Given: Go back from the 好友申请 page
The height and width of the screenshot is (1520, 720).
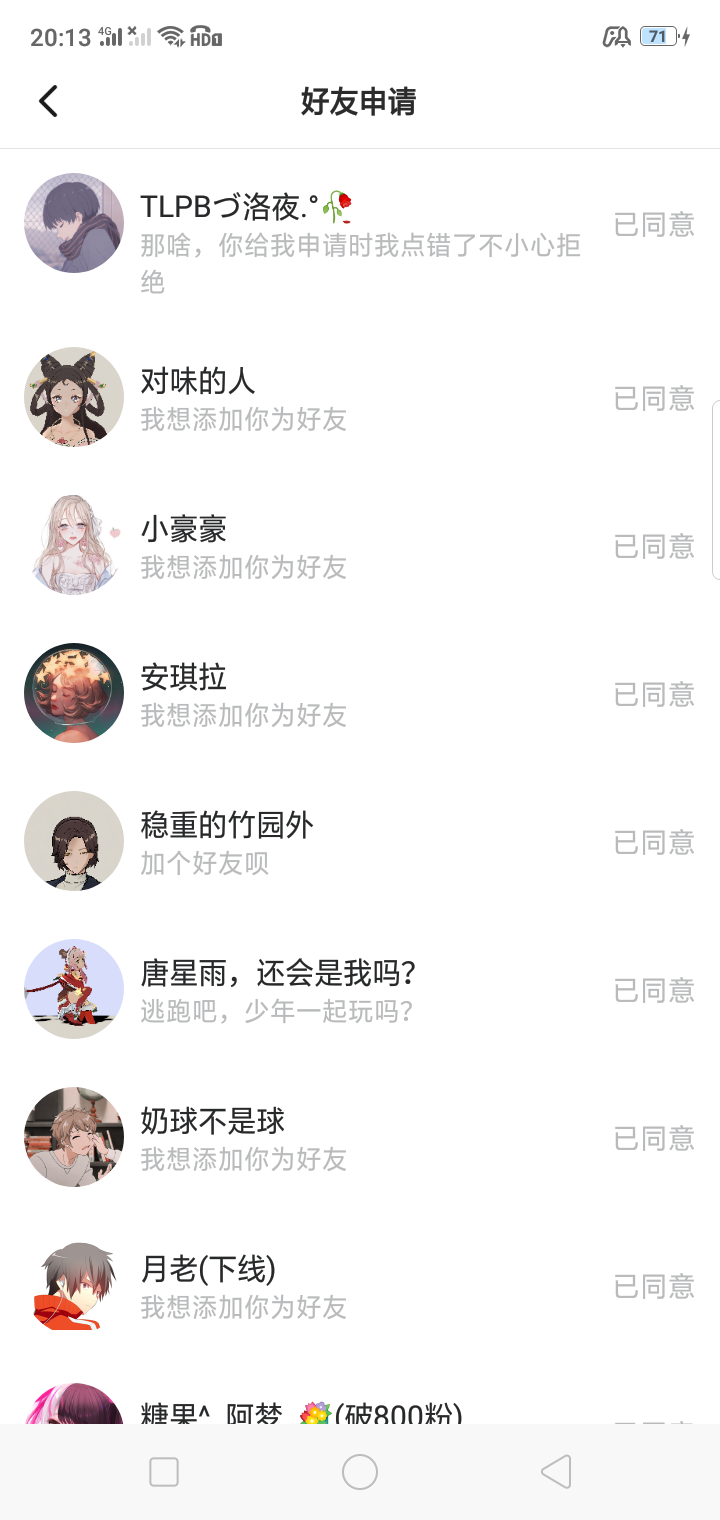Looking at the screenshot, I should [48, 101].
